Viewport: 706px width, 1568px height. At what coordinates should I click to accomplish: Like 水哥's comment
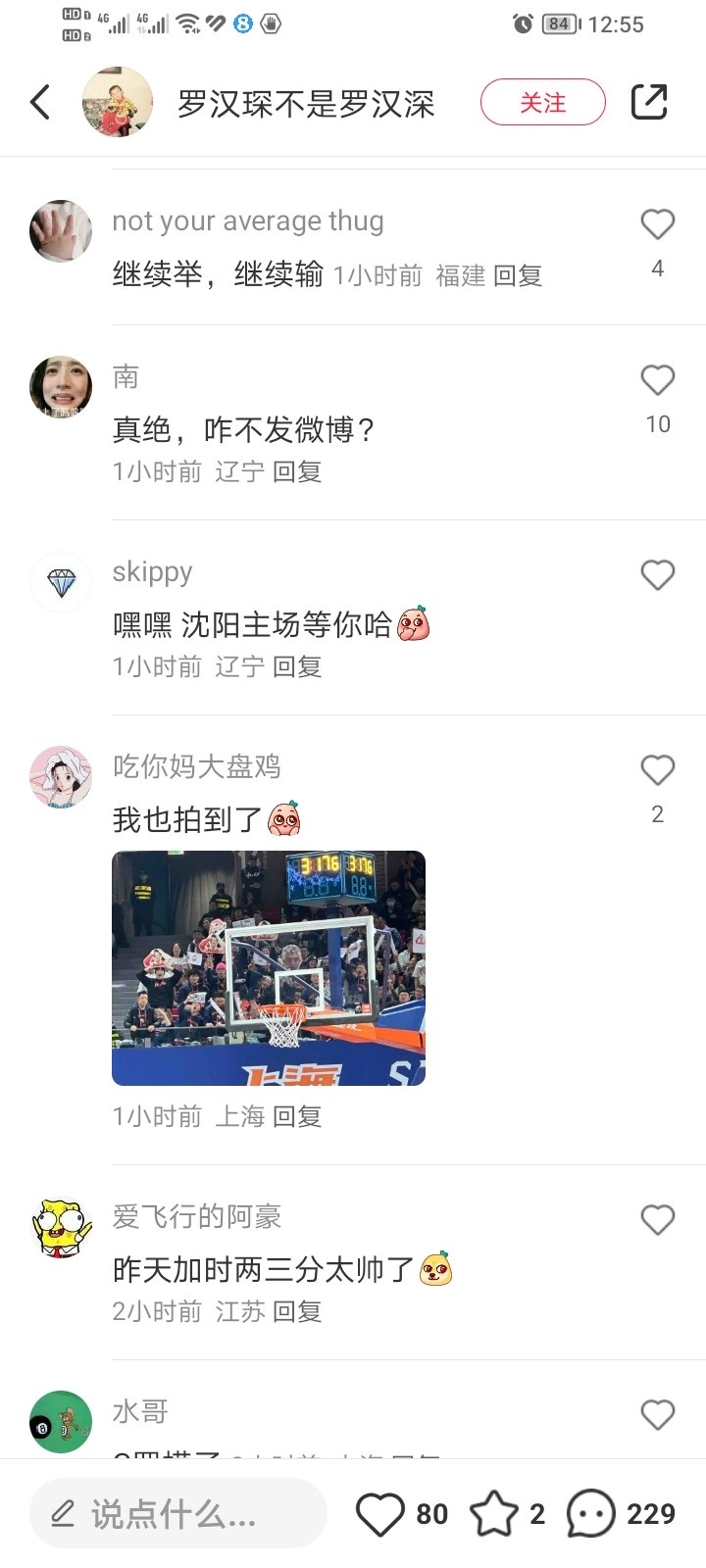(657, 1414)
